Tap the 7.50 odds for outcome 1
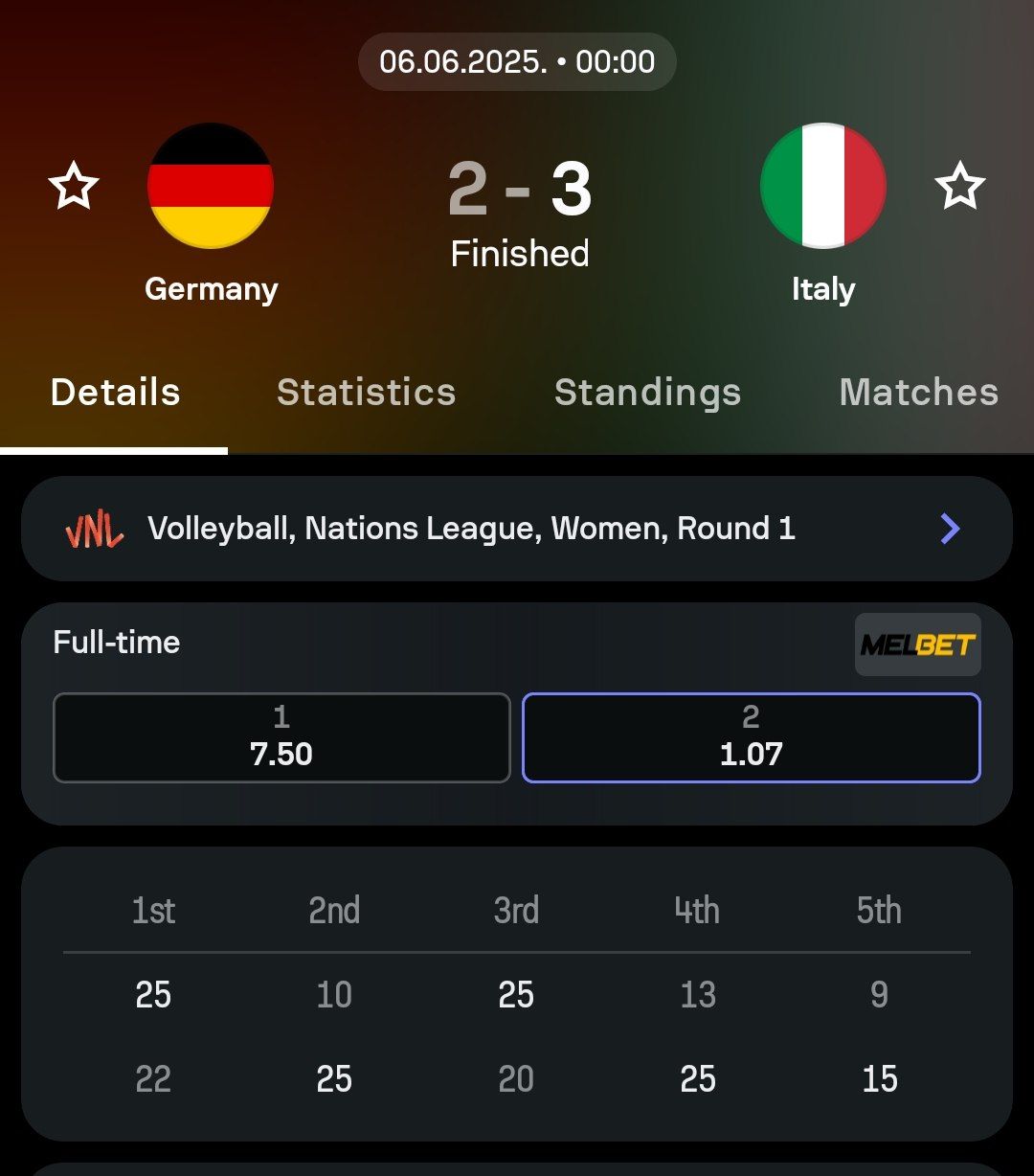 281,737
